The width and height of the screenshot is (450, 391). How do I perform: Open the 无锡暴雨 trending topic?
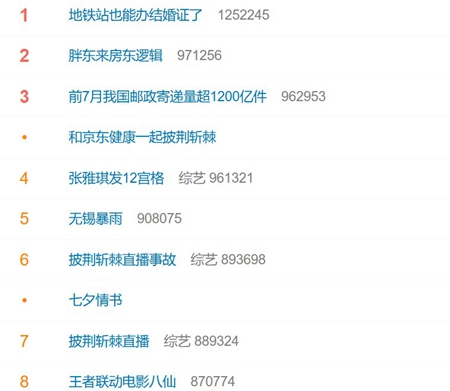[x=95, y=219]
